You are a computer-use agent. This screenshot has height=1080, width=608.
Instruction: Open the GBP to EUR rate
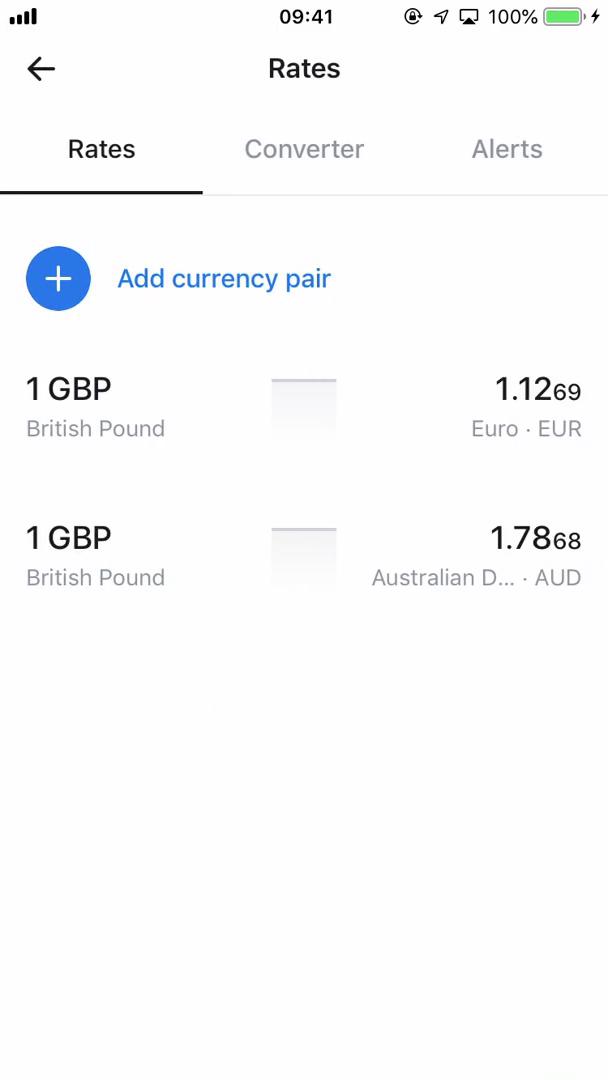(x=303, y=408)
